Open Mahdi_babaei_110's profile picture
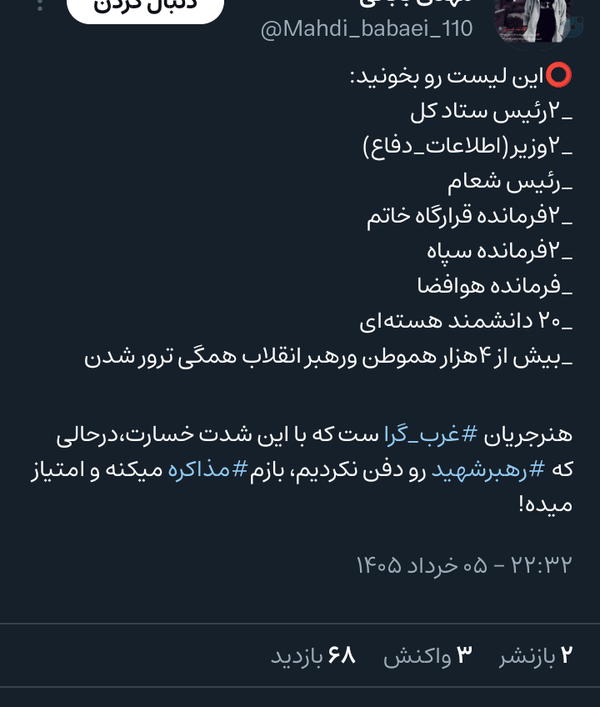600x707 pixels. pyautogui.click(x=532, y=20)
